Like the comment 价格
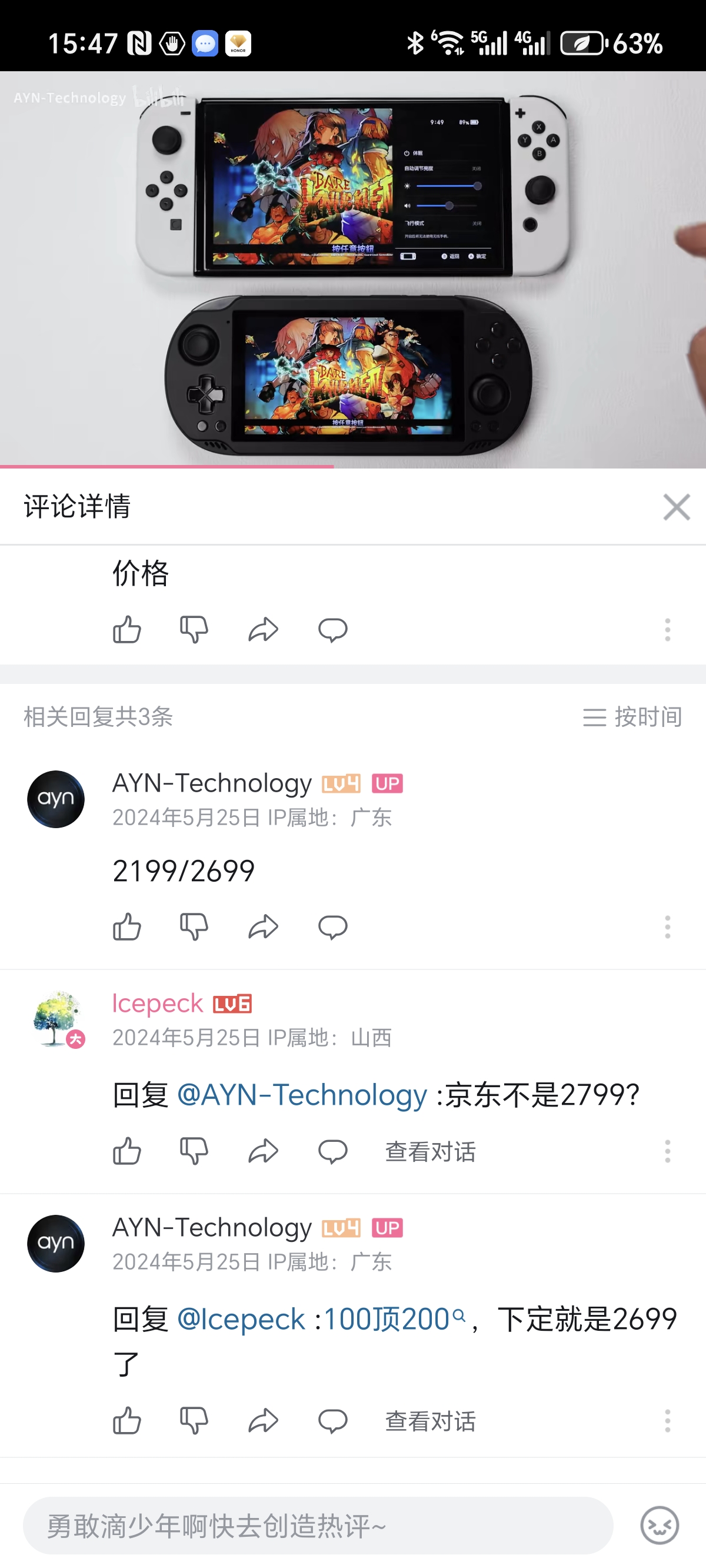Screen dimensions: 706x1568 click(126, 629)
